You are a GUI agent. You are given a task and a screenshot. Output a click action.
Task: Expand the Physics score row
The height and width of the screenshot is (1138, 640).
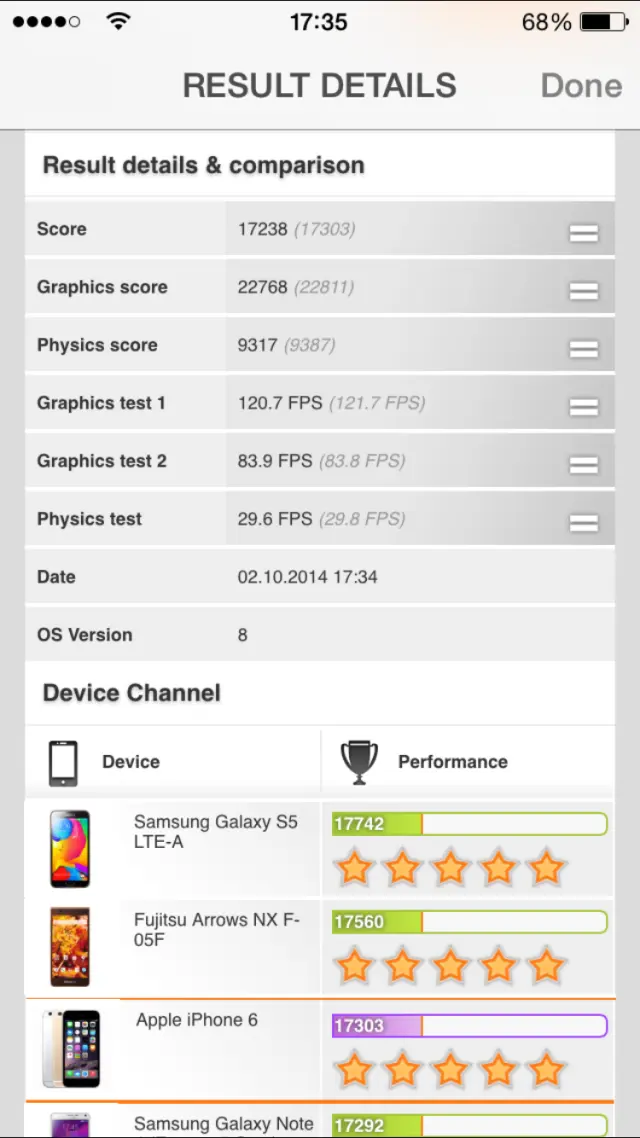[583, 348]
